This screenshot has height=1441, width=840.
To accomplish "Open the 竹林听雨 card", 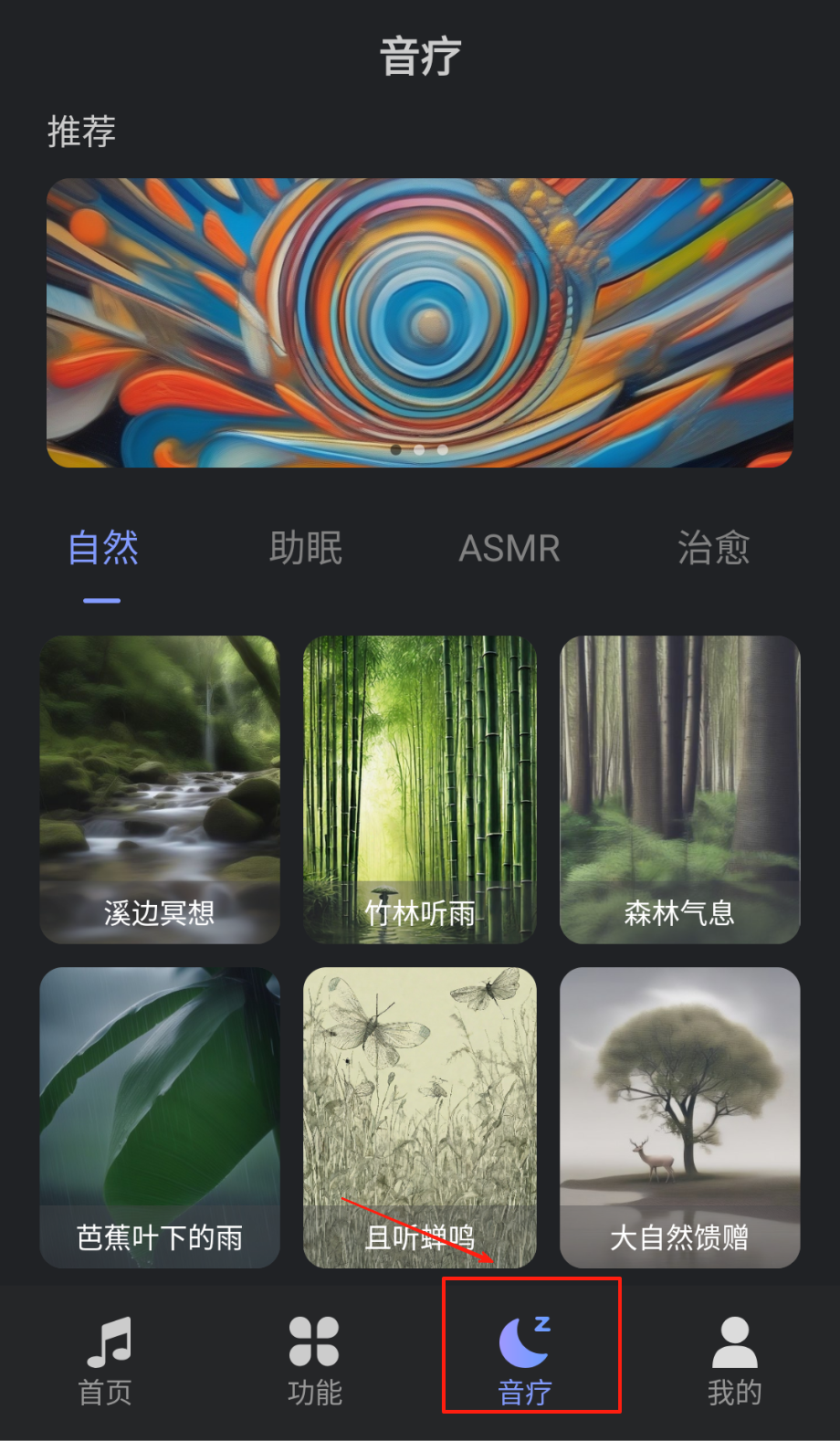I will coord(420,789).
